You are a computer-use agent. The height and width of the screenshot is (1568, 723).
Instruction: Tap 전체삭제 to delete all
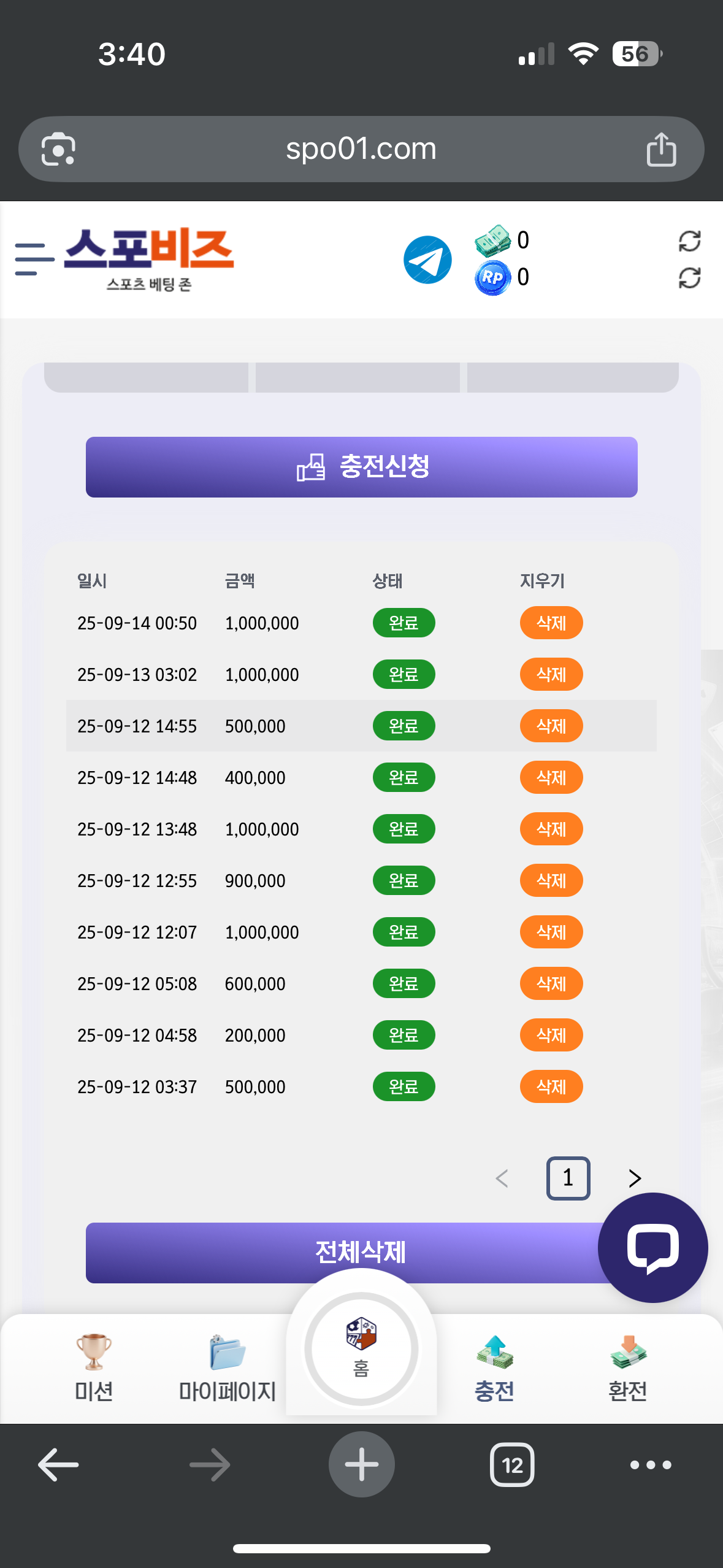point(361,1252)
